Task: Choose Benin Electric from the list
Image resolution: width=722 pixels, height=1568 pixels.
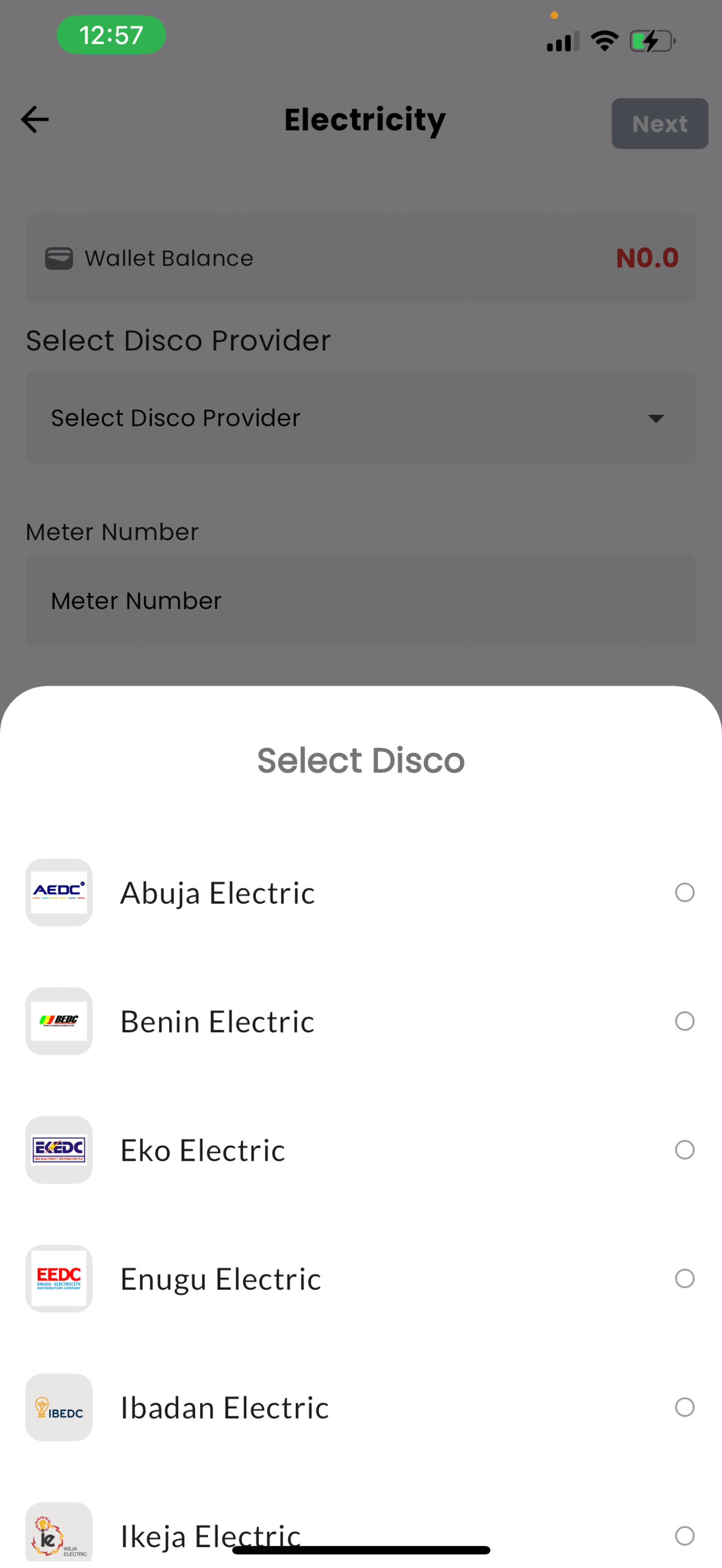Action: [360, 1021]
